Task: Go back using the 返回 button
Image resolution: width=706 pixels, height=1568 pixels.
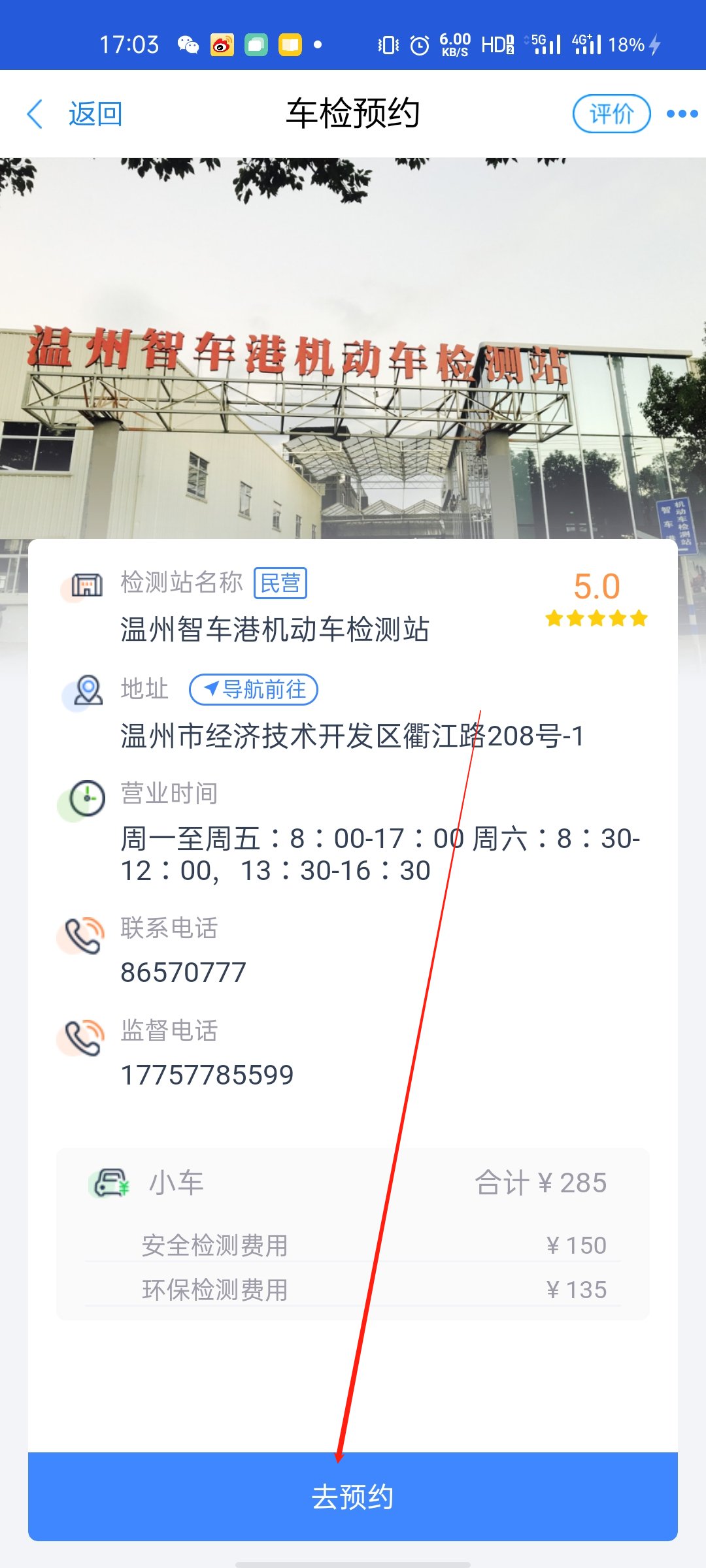Action: pyautogui.click(x=75, y=114)
